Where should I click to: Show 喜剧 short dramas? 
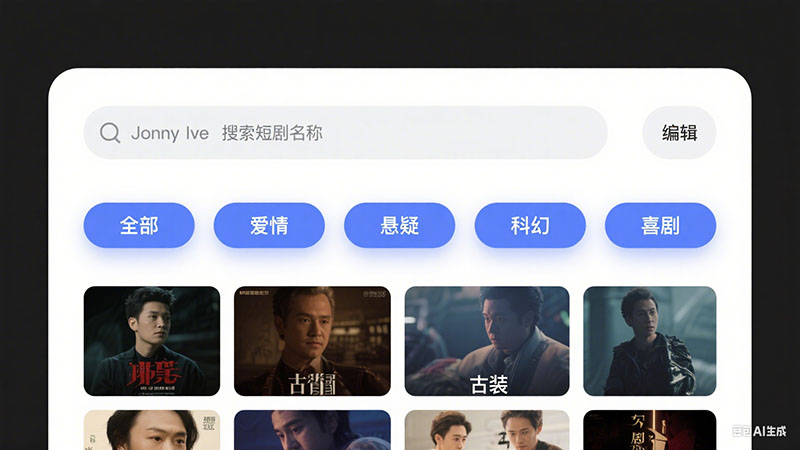[660, 225]
